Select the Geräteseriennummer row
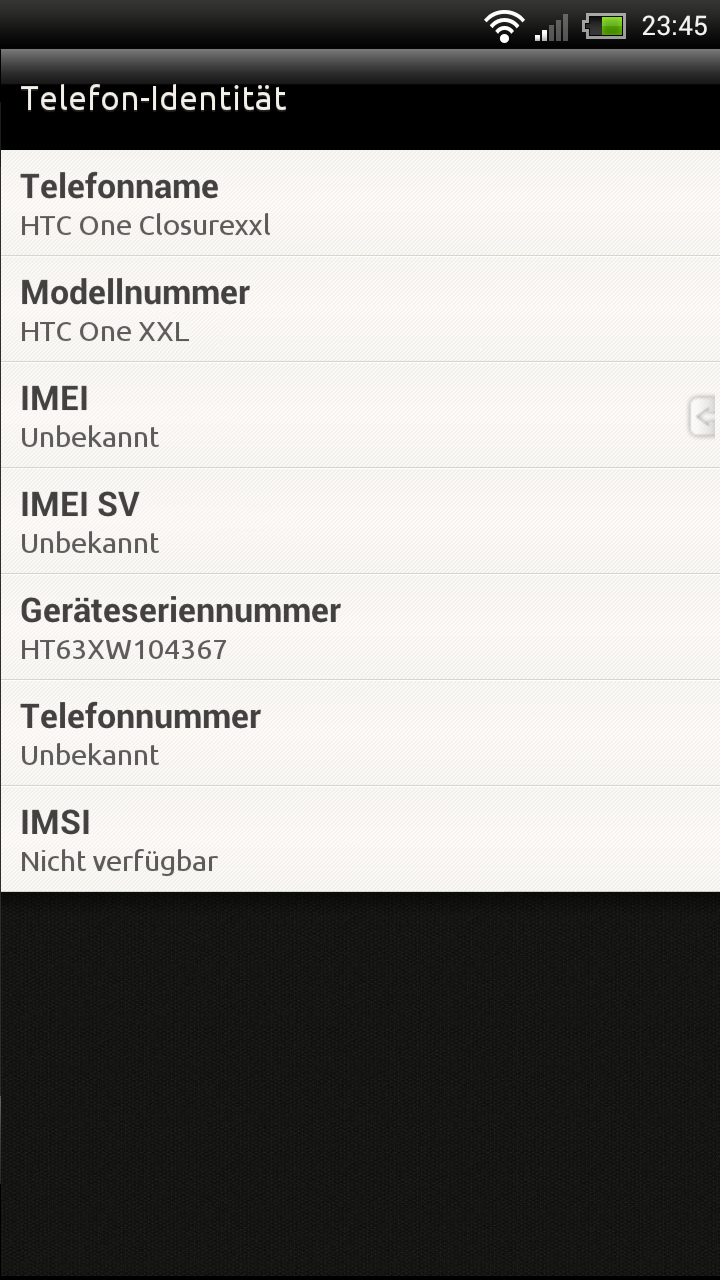 (x=360, y=627)
